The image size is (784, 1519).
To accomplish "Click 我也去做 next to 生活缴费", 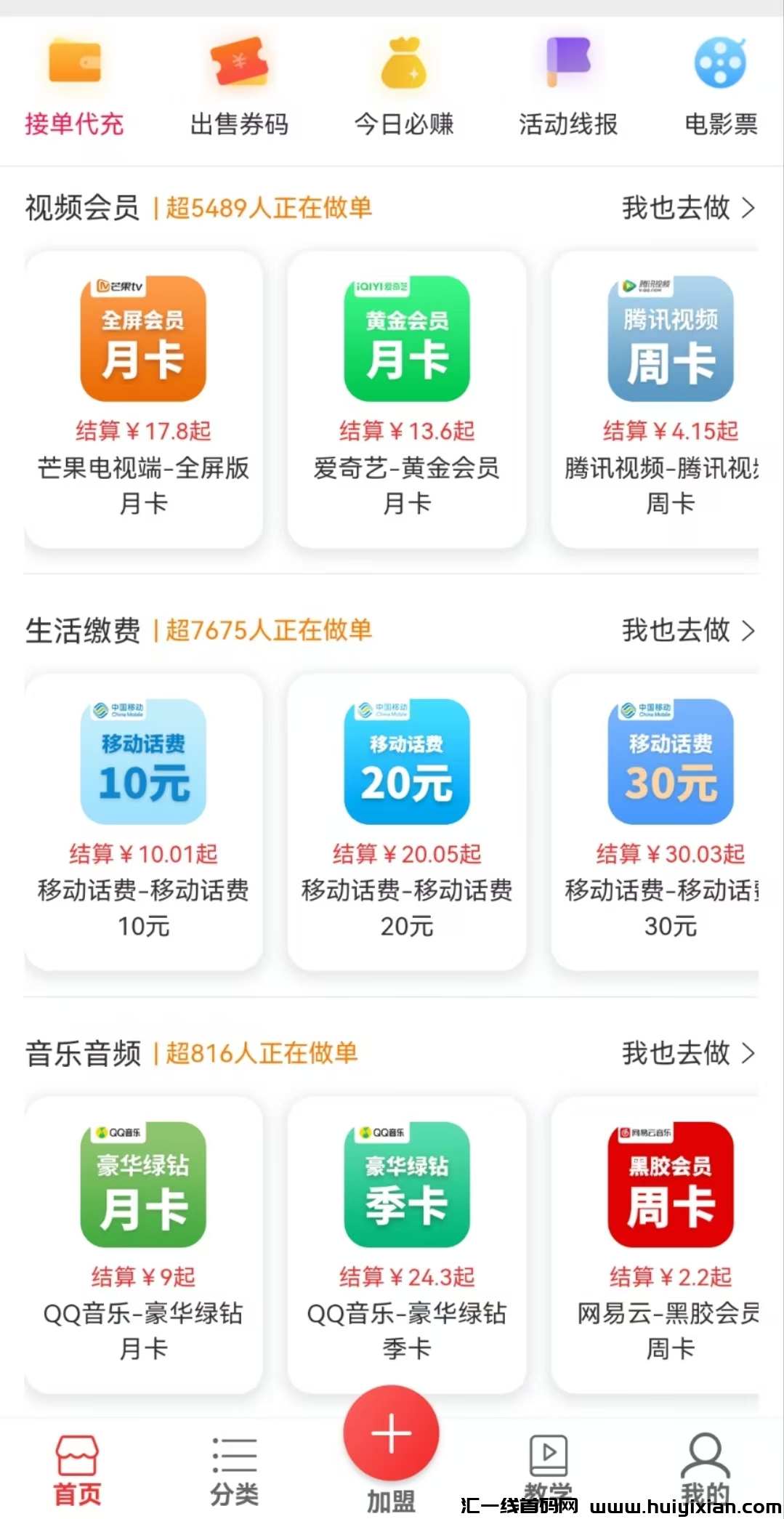I will (677, 632).
